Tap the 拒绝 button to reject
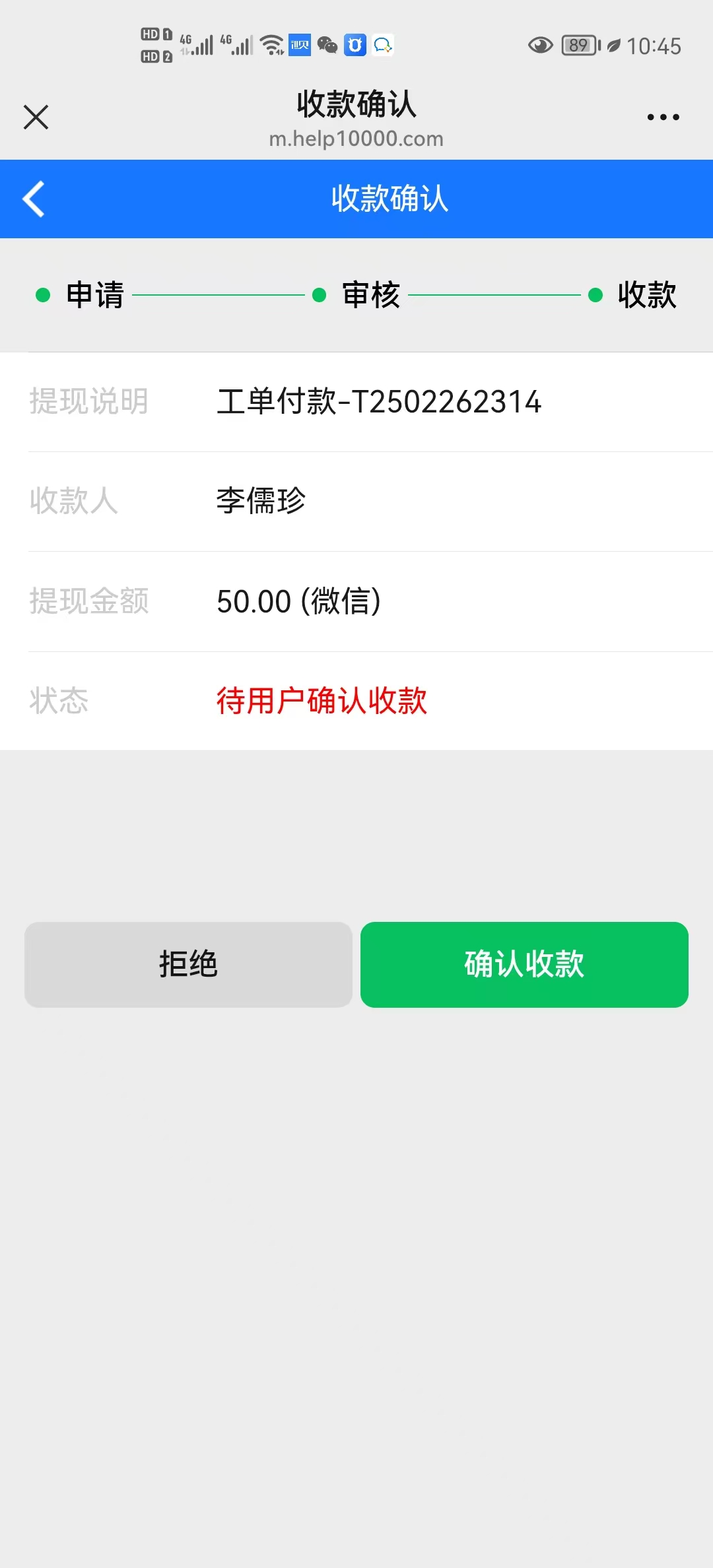Image resolution: width=713 pixels, height=1568 pixels. pyautogui.click(x=188, y=964)
